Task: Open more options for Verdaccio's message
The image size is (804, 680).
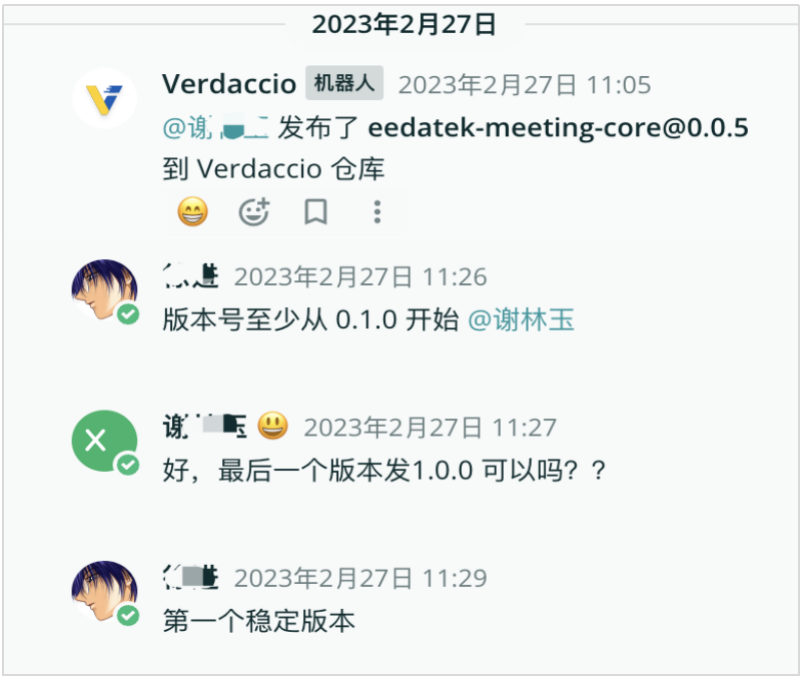Action: click(x=377, y=212)
